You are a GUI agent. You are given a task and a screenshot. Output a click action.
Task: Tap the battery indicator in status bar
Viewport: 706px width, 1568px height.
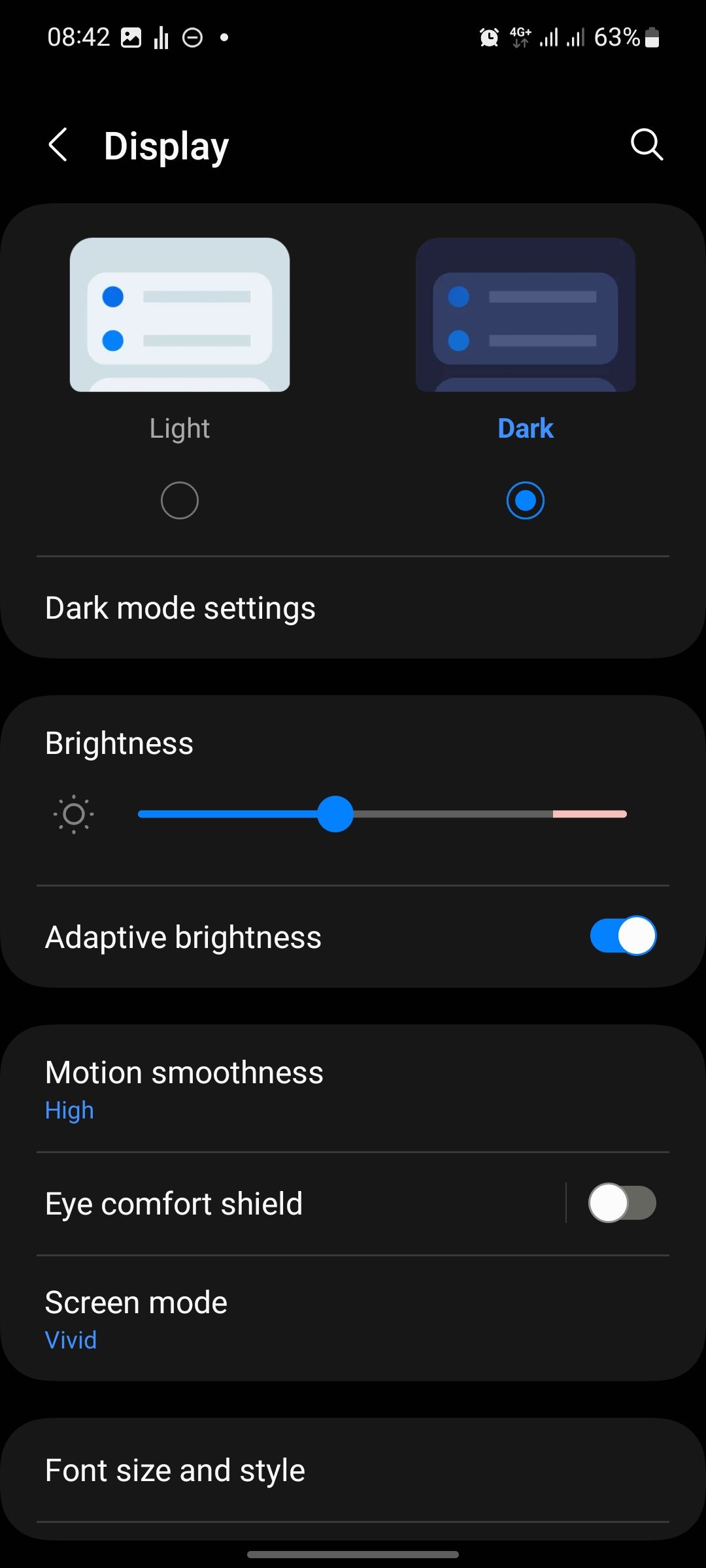[x=652, y=38]
